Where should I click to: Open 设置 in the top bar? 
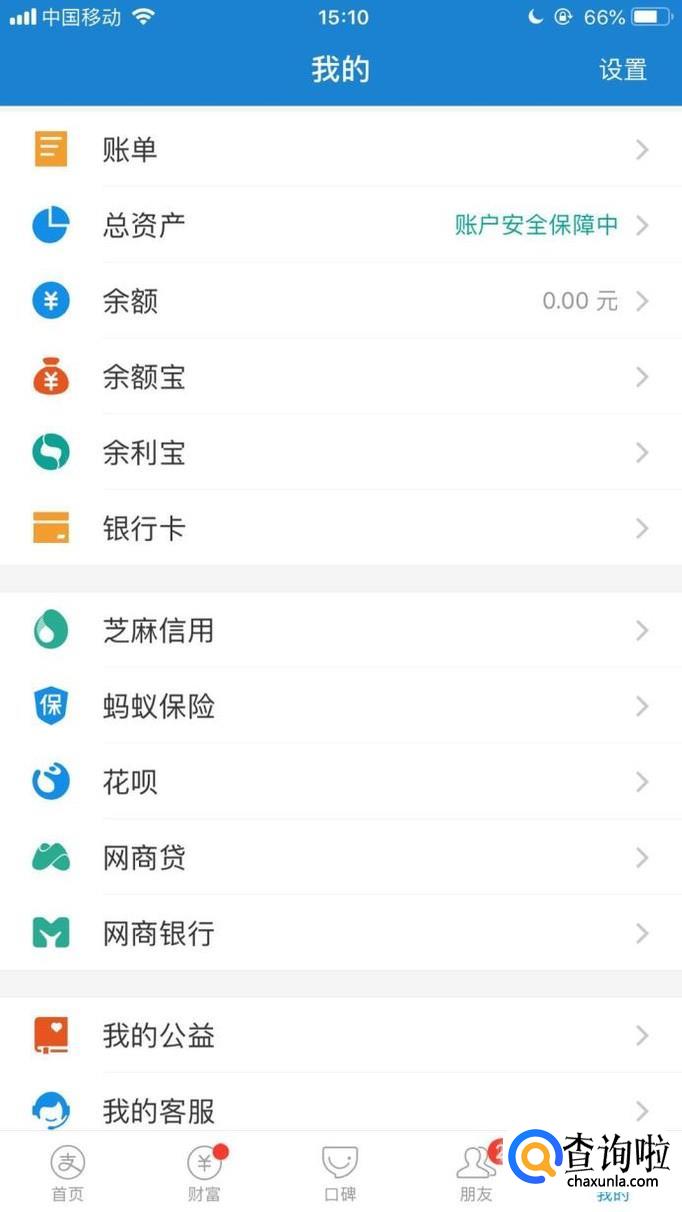[623, 70]
